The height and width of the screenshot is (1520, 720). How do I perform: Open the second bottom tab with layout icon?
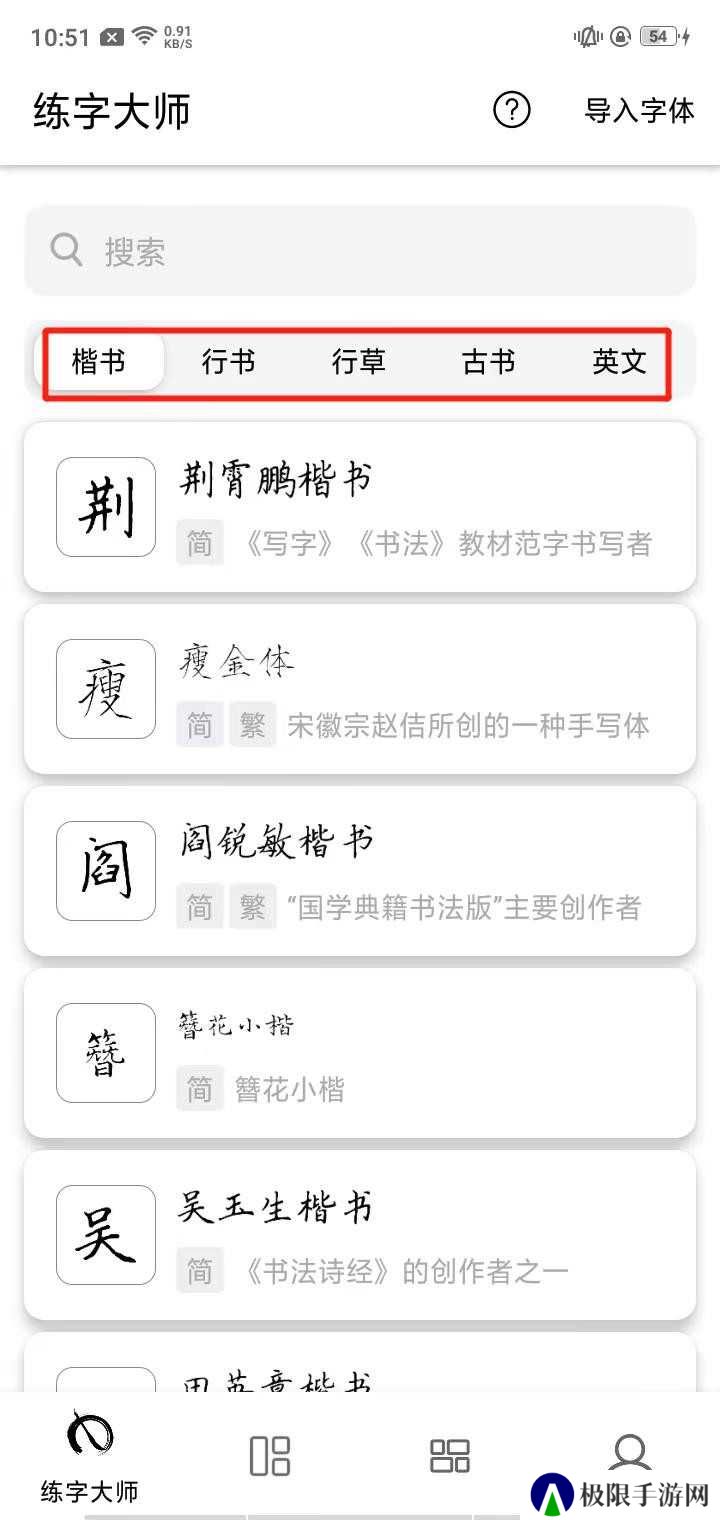pos(270,1456)
